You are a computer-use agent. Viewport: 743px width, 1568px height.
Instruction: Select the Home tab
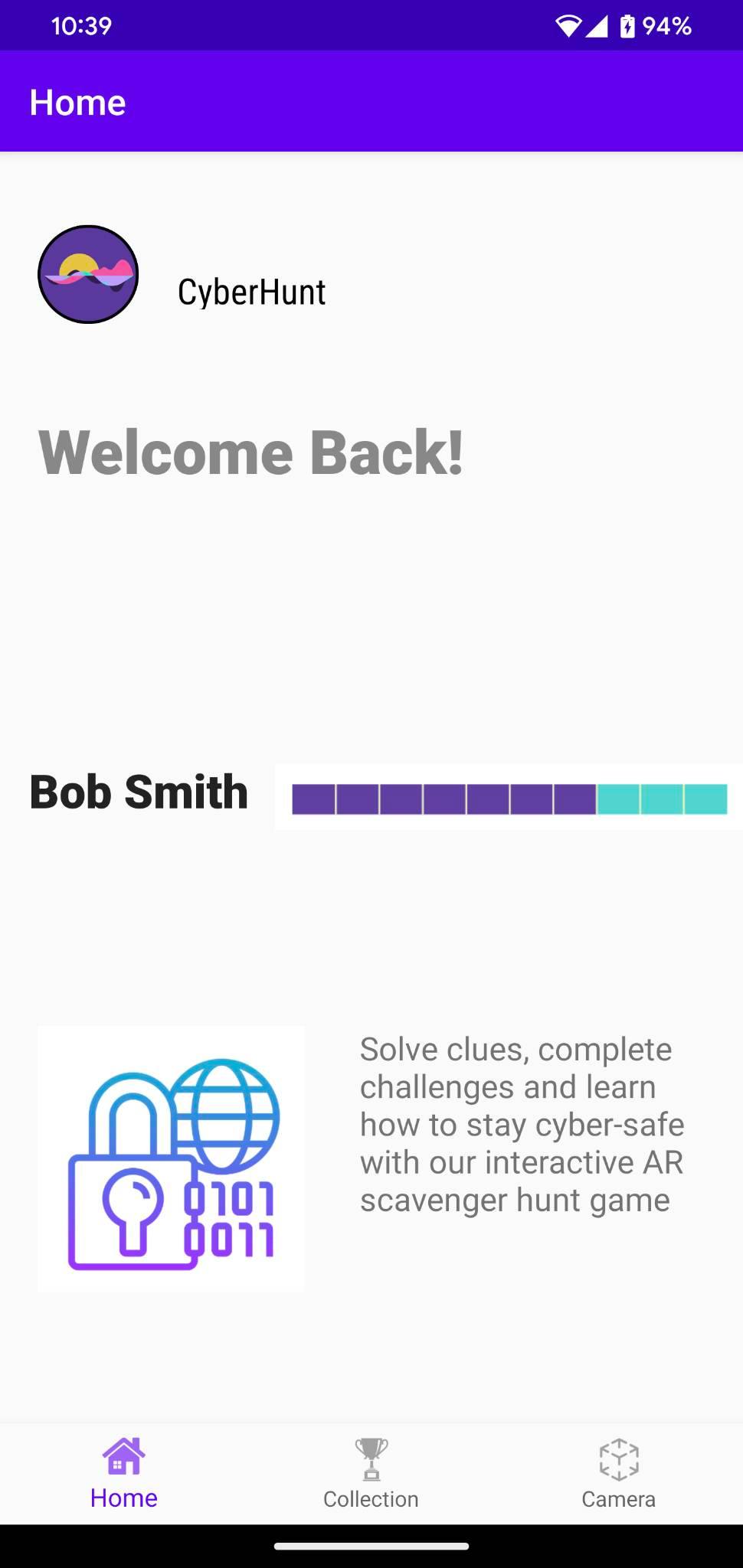[x=123, y=1473]
